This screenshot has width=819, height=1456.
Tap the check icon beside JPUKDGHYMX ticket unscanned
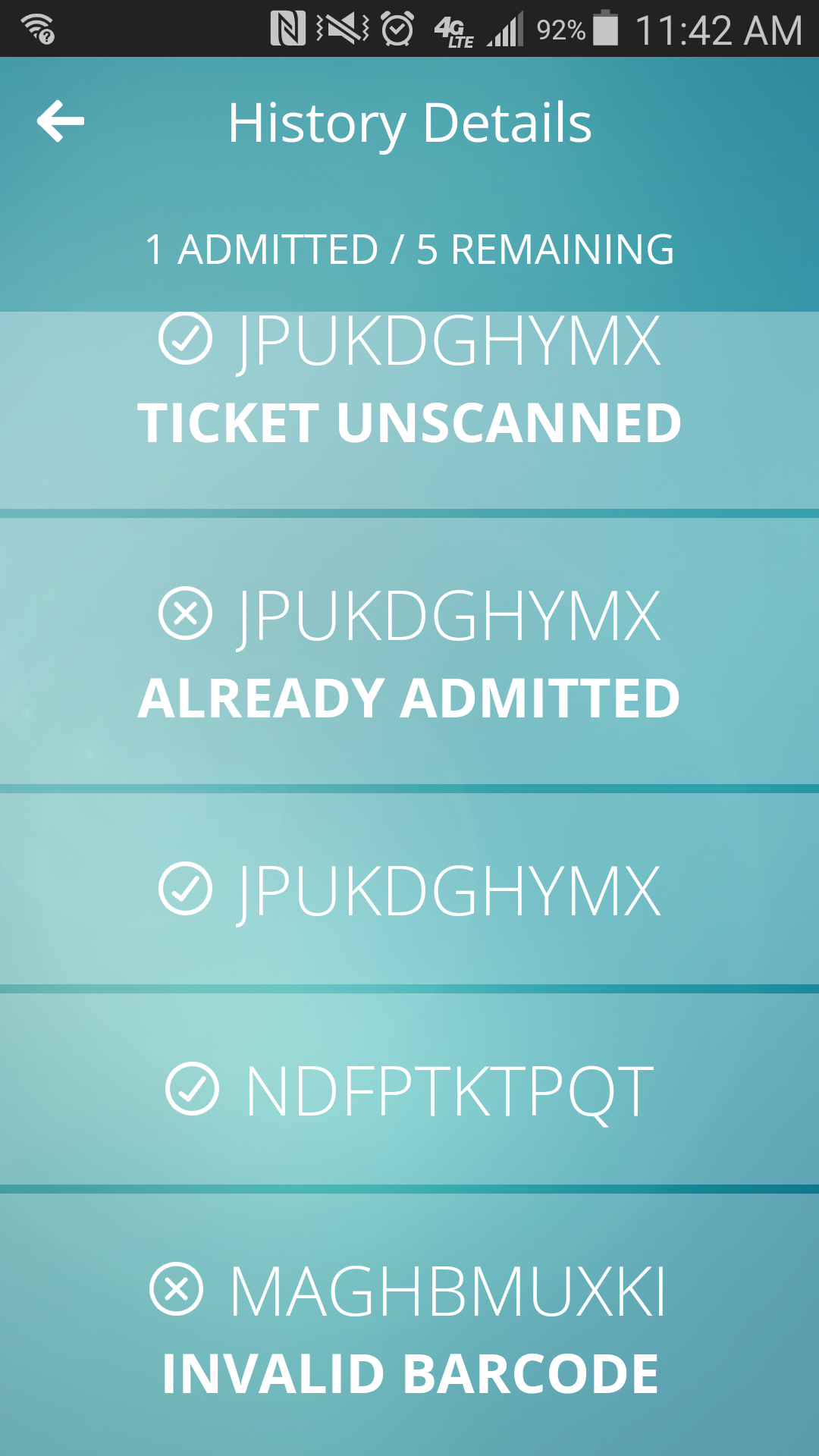click(x=187, y=341)
